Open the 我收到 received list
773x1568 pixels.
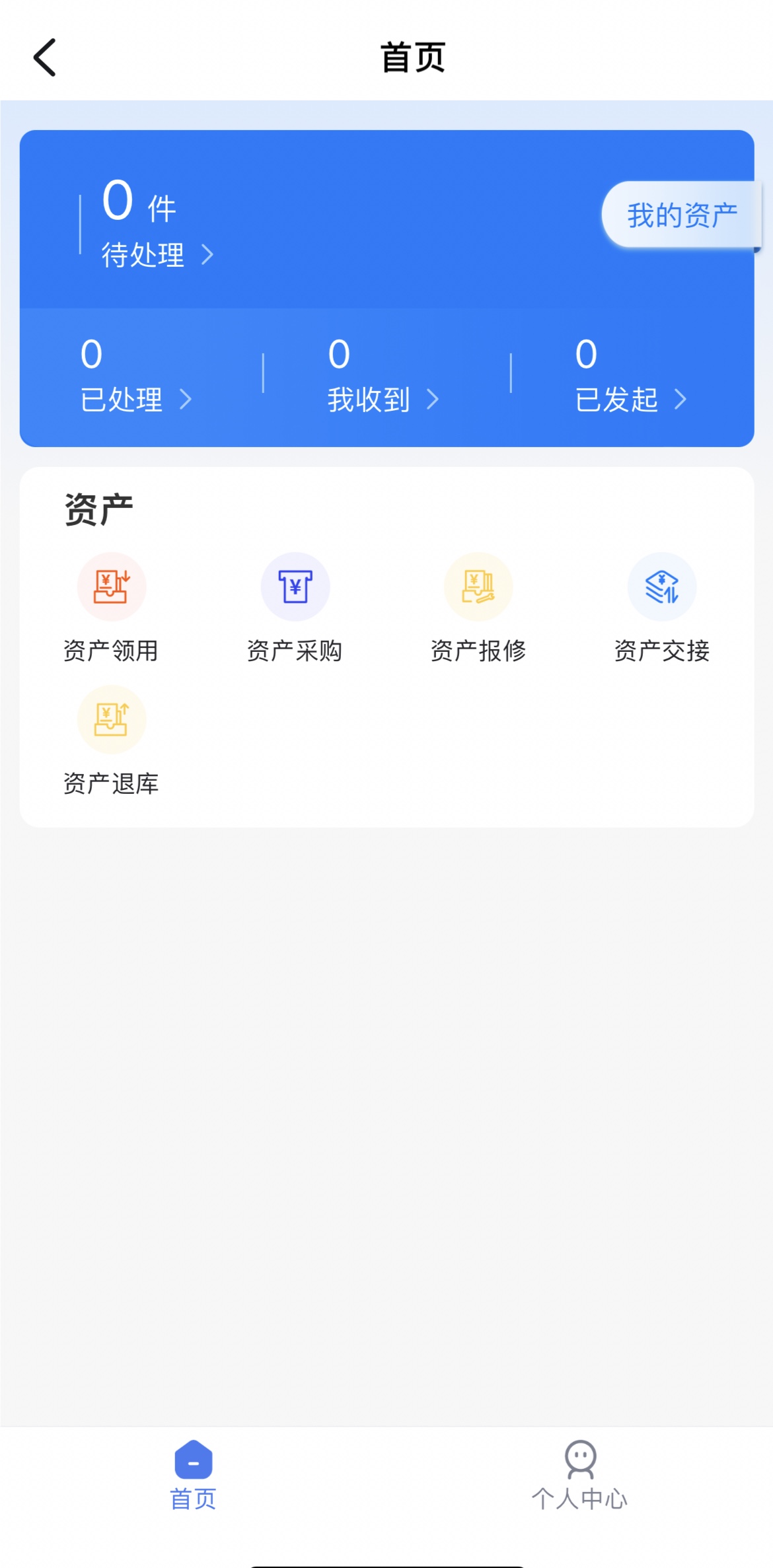click(383, 399)
